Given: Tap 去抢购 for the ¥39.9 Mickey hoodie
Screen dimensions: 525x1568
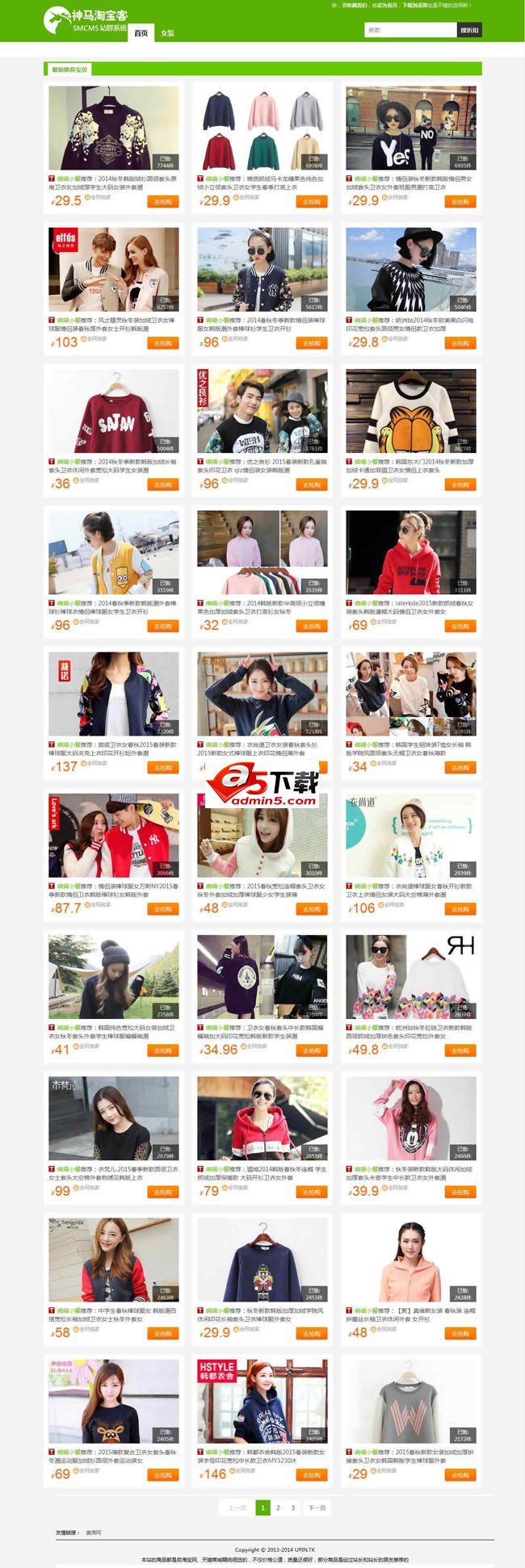Looking at the screenshot, I should (460, 1192).
